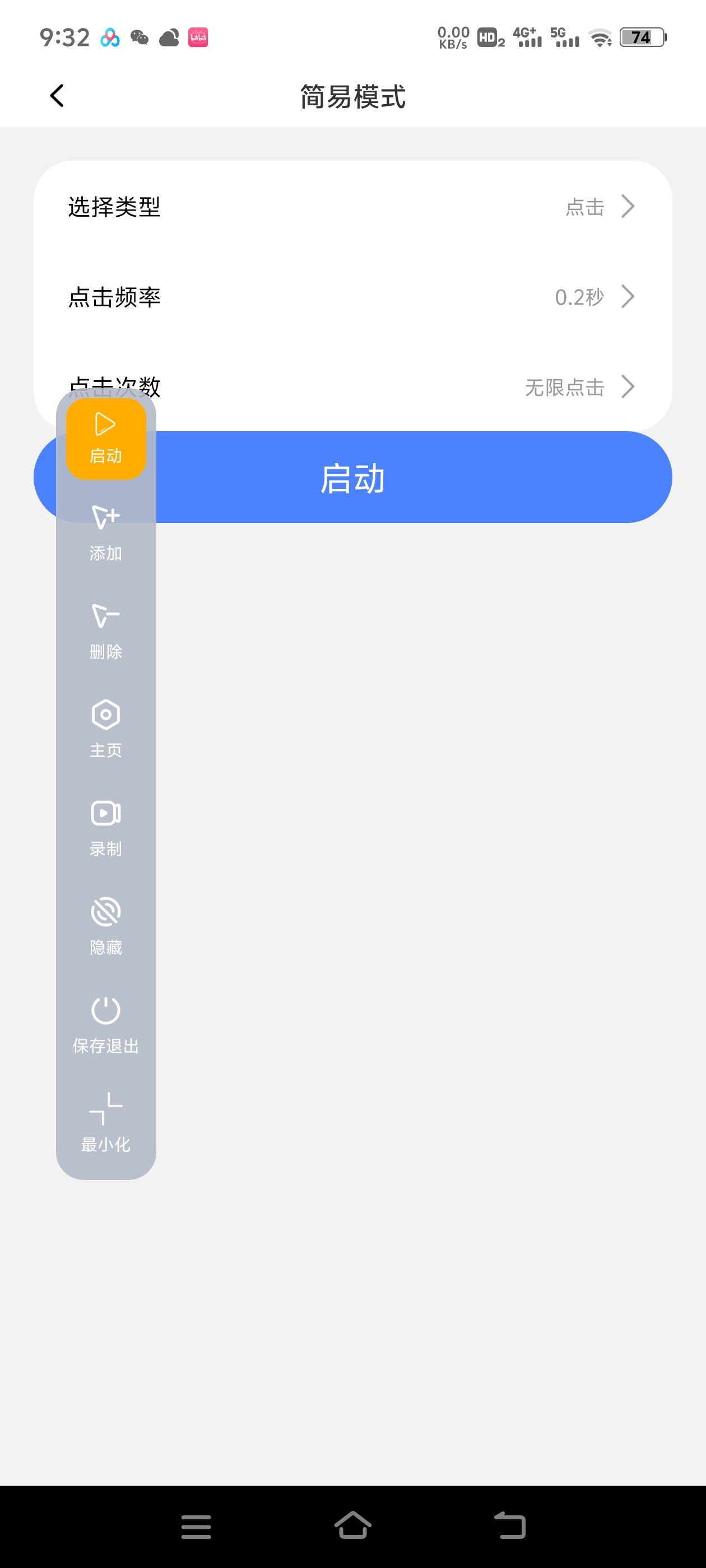
Task: Open the system recent apps menu
Action: pyautogui.click(x=196, y=1526)
